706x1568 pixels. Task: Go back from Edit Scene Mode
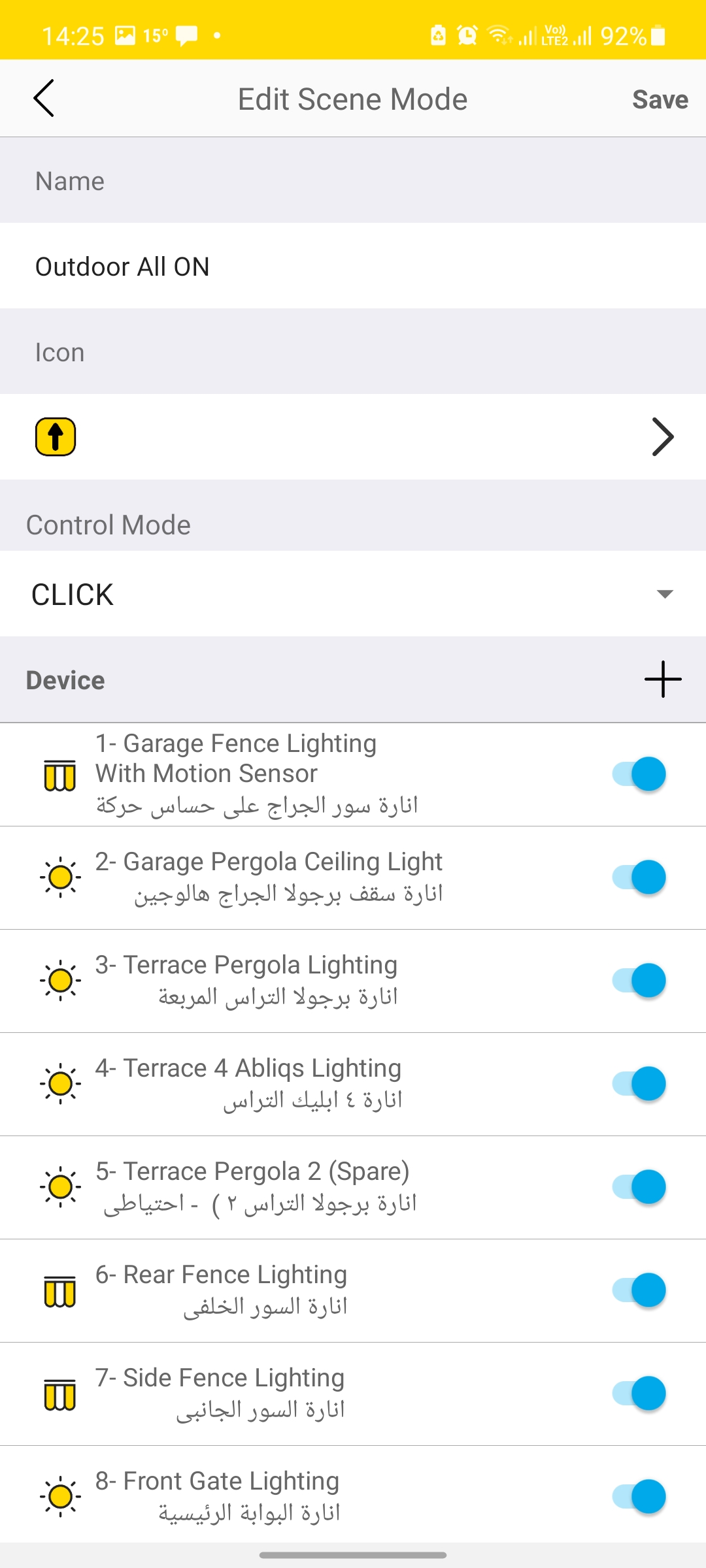[x=44, y=99]
